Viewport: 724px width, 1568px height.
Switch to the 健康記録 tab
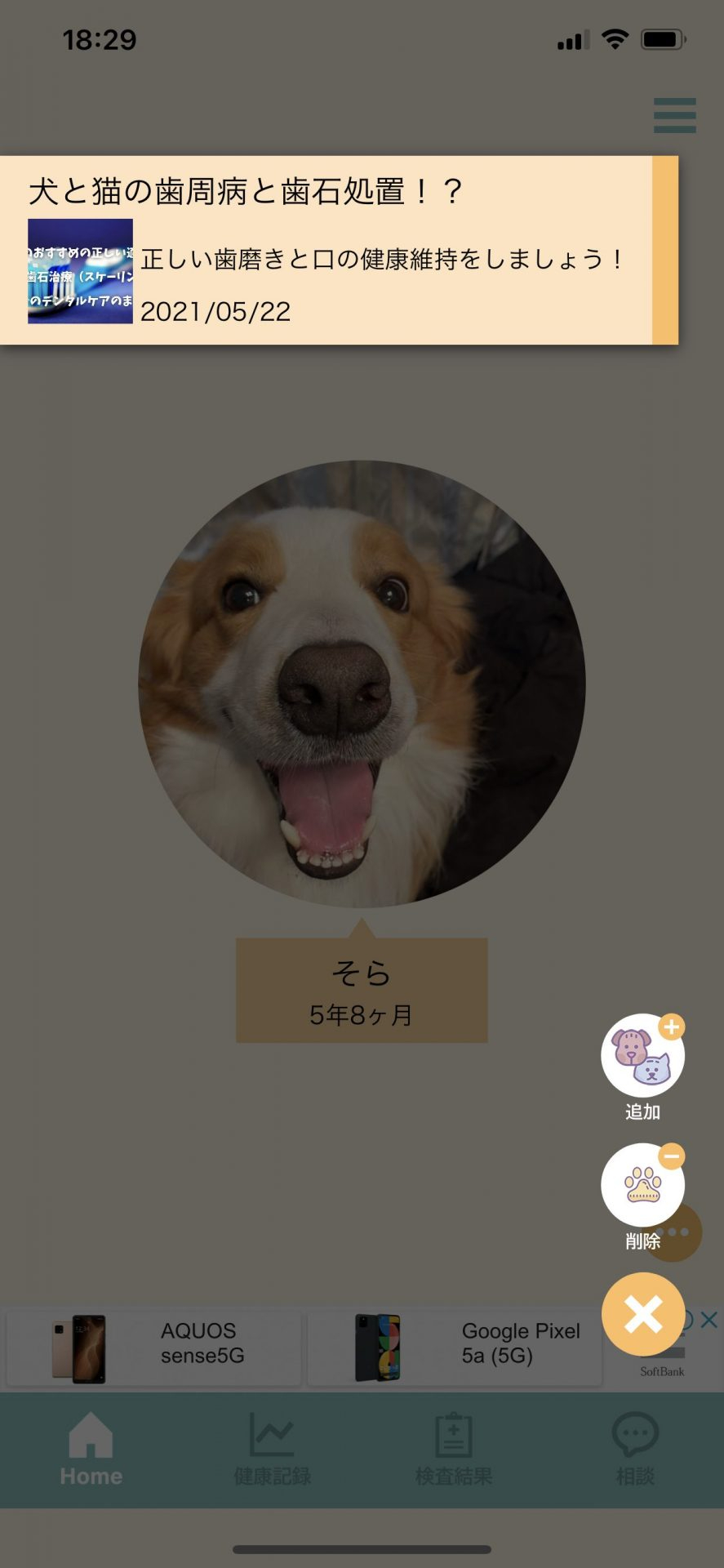point(272,1449)
